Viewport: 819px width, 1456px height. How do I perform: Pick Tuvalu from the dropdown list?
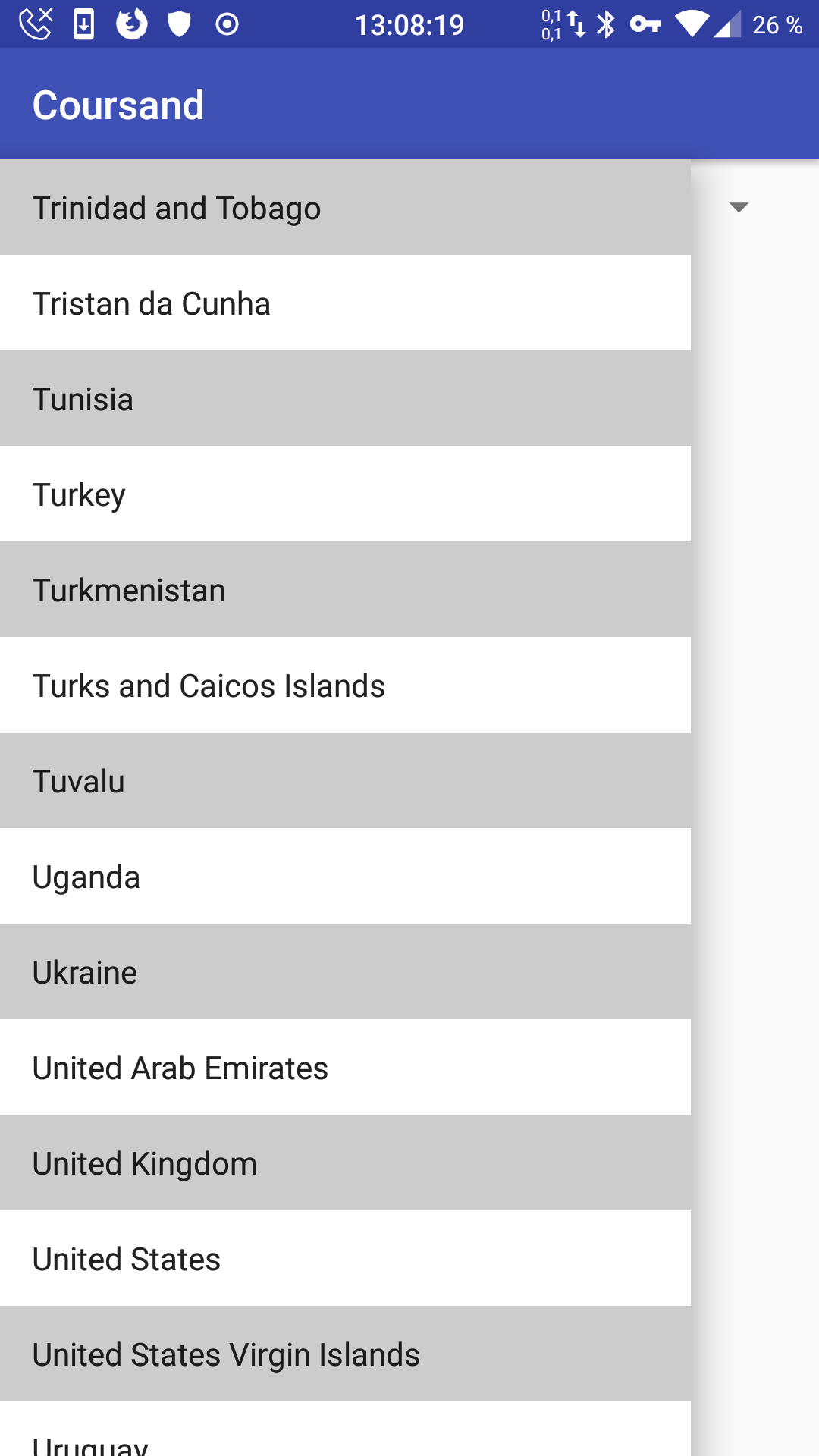tap(345, 781)
